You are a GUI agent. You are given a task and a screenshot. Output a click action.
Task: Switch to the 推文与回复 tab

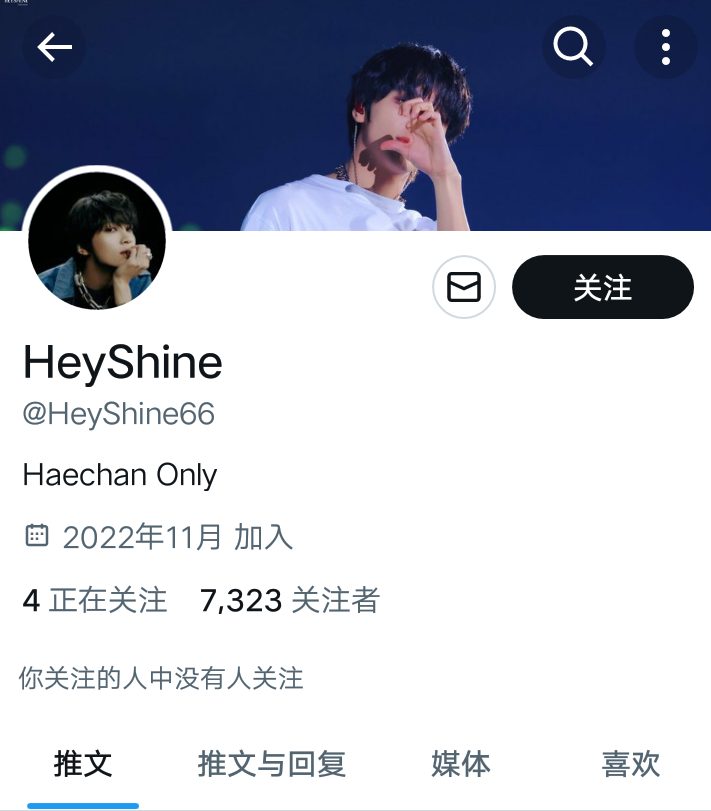tap(272, 764)
